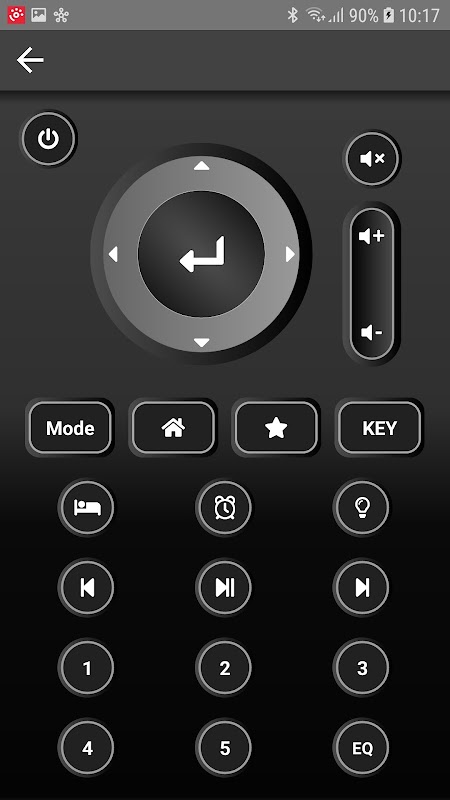Tap the Mode button
The image size is (450, 800).
coord(70,428)
